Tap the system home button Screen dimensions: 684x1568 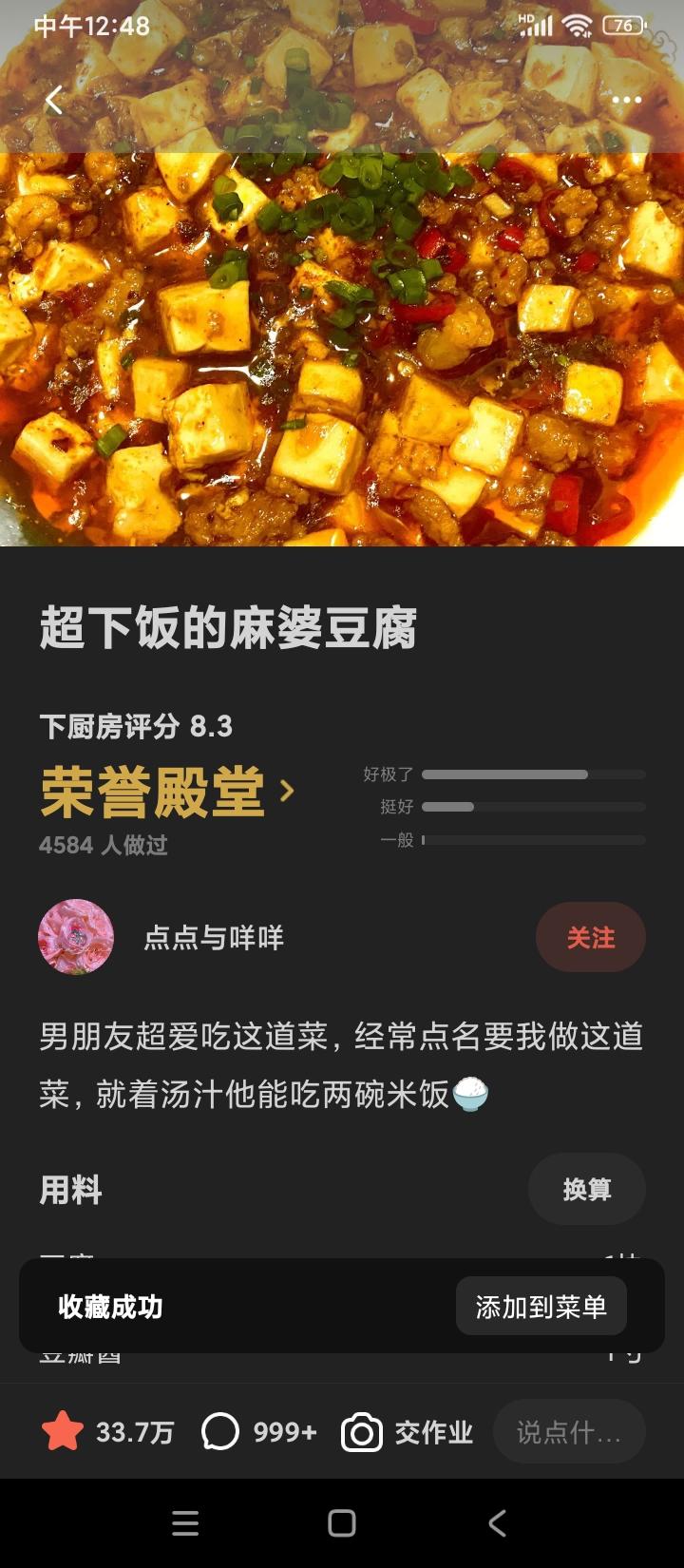[x=342, y=1523]
